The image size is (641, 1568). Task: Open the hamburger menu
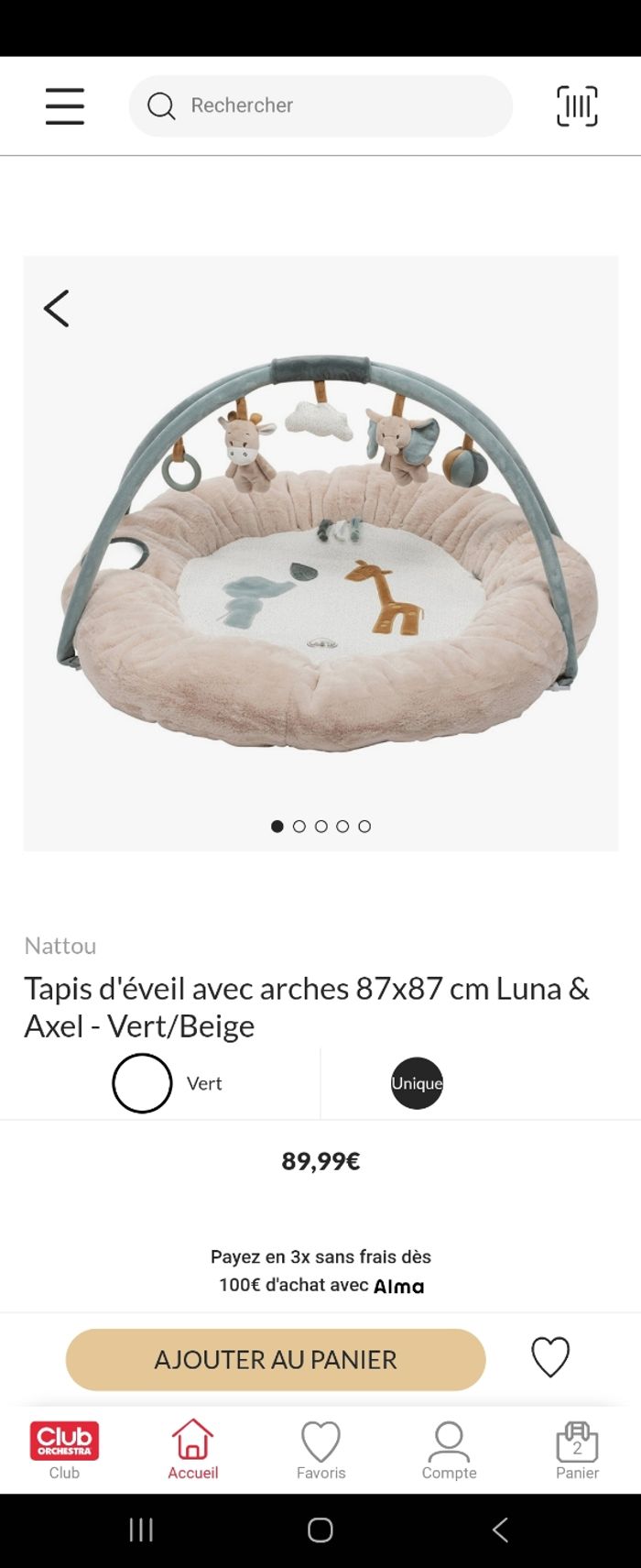tap(65, 106)
